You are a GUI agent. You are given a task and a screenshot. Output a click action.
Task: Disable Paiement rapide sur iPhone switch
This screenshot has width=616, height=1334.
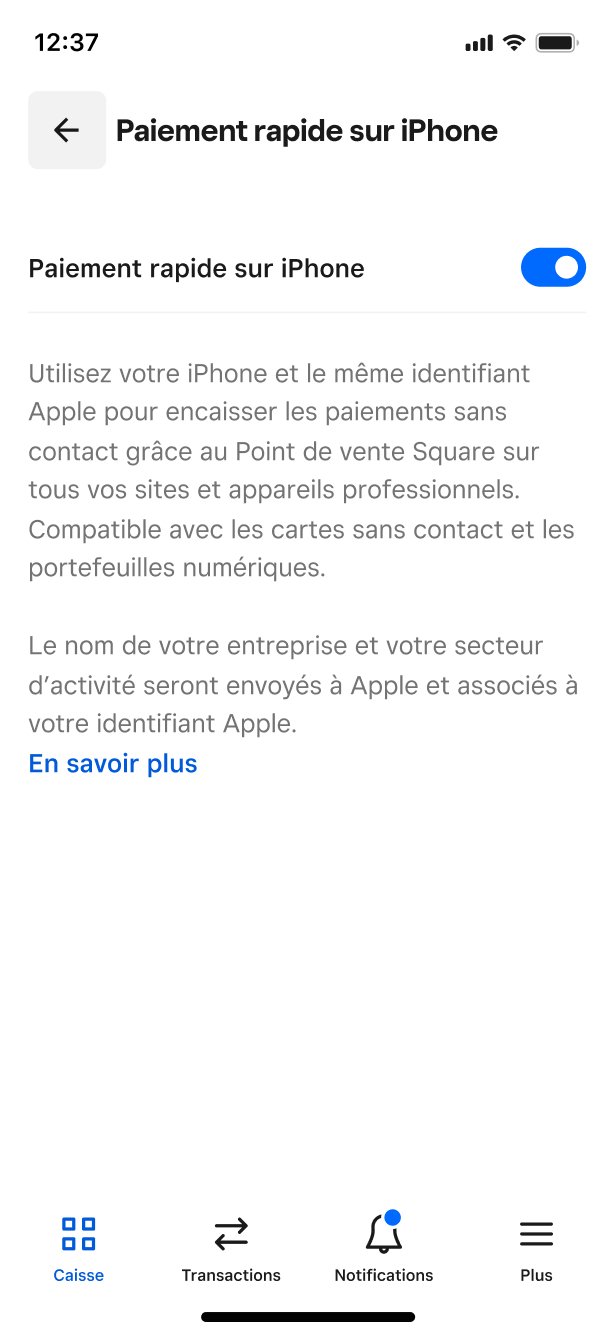coord(552,268)
